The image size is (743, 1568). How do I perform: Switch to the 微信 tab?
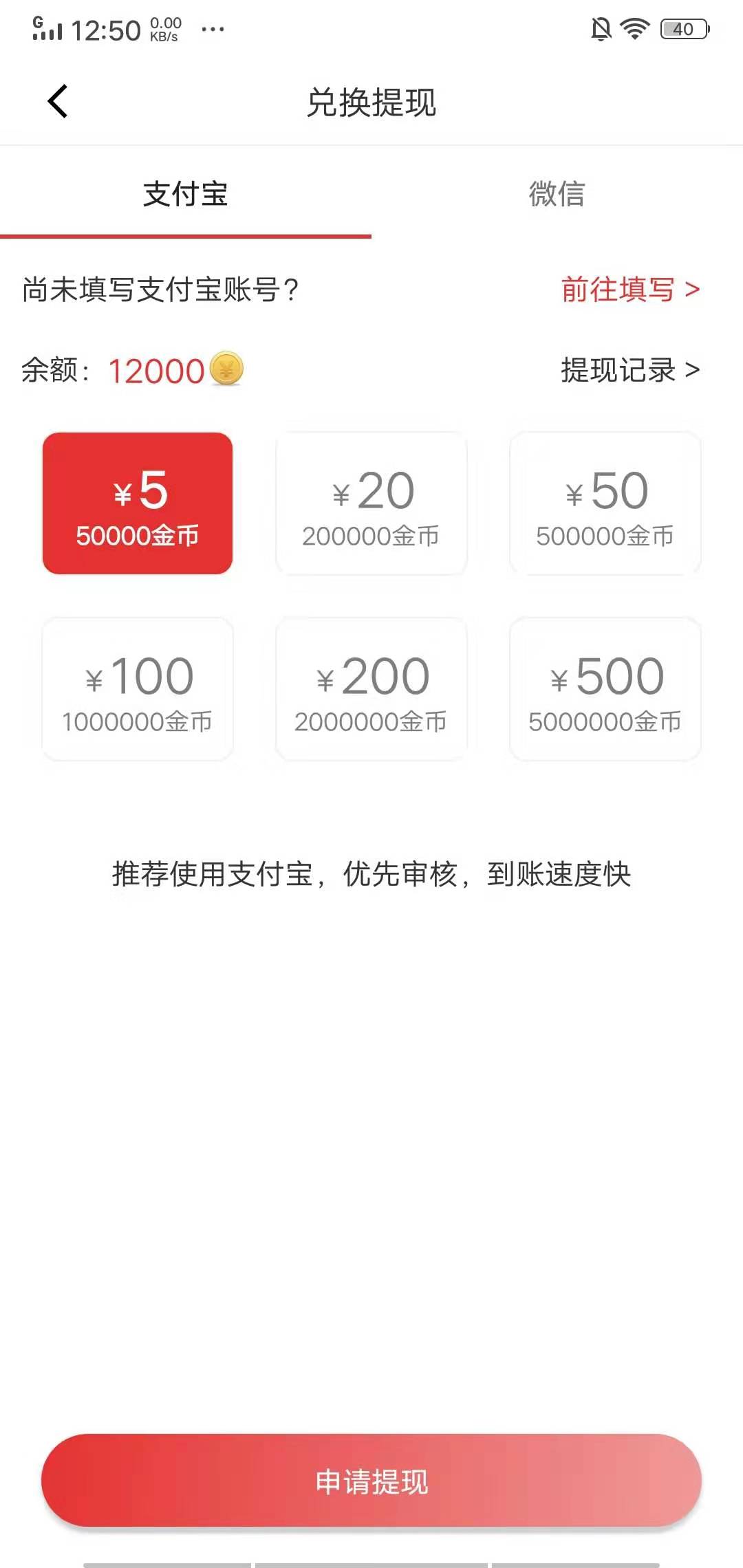point(557,196)
